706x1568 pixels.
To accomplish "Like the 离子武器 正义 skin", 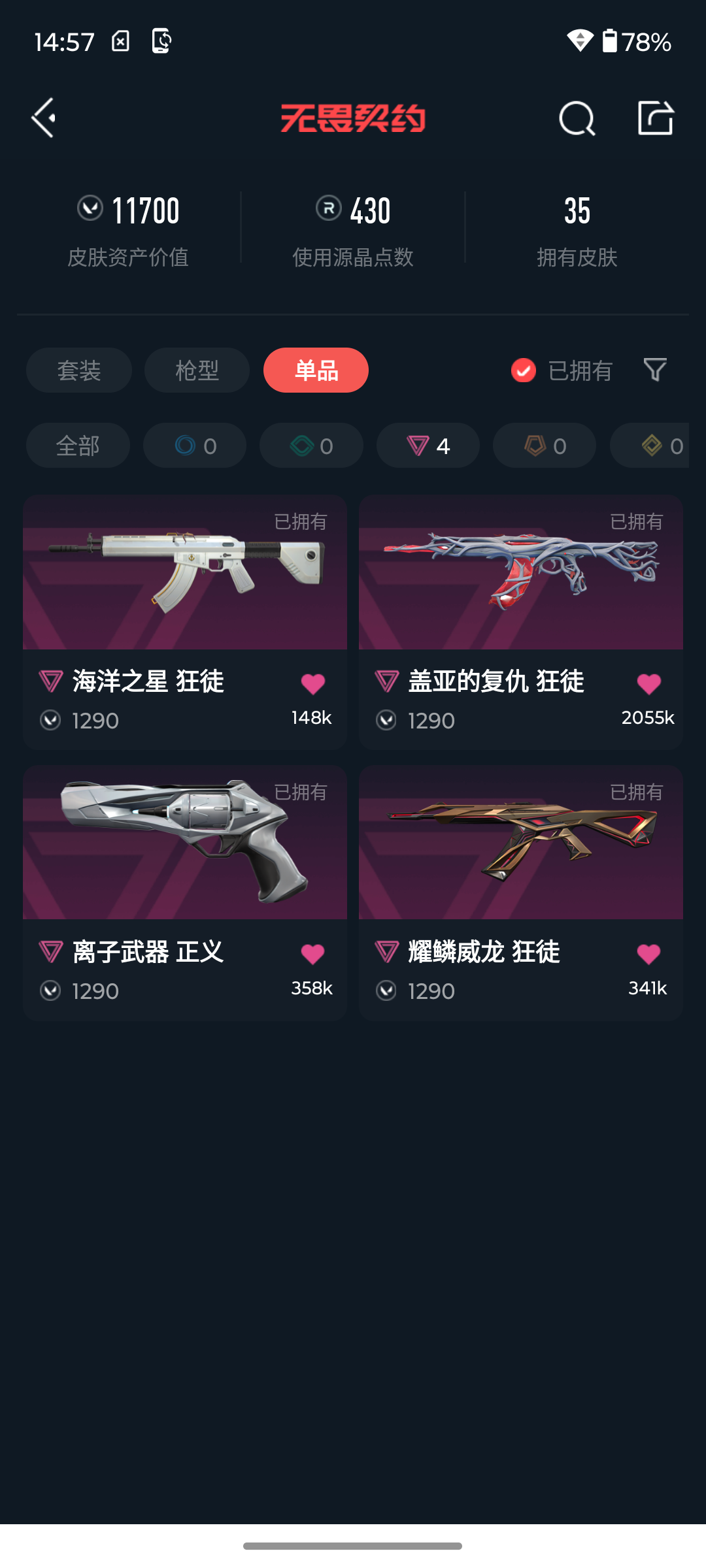I will tap(312, 955).
